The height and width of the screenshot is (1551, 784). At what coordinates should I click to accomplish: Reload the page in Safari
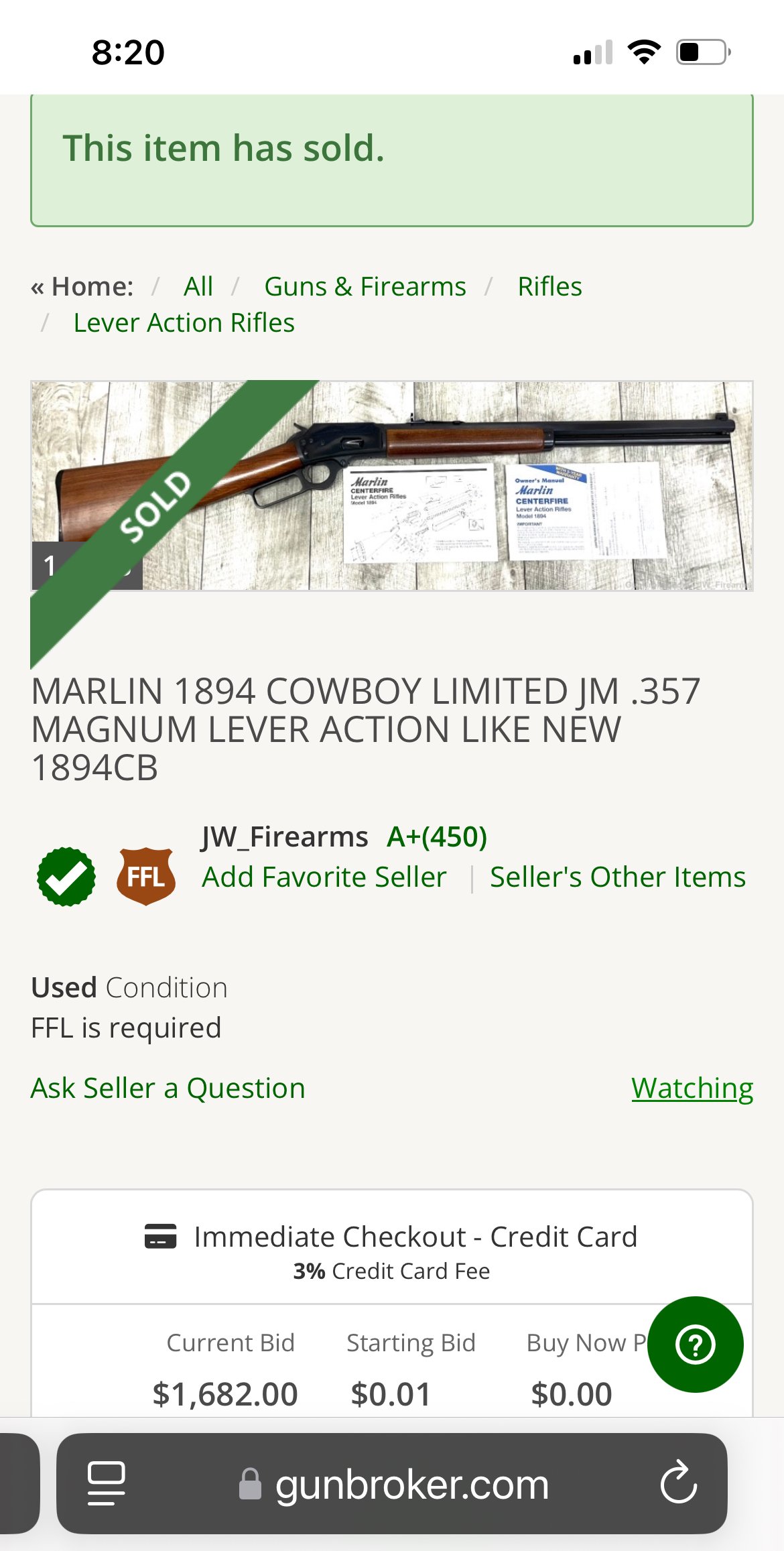(x=678, y=1484)
